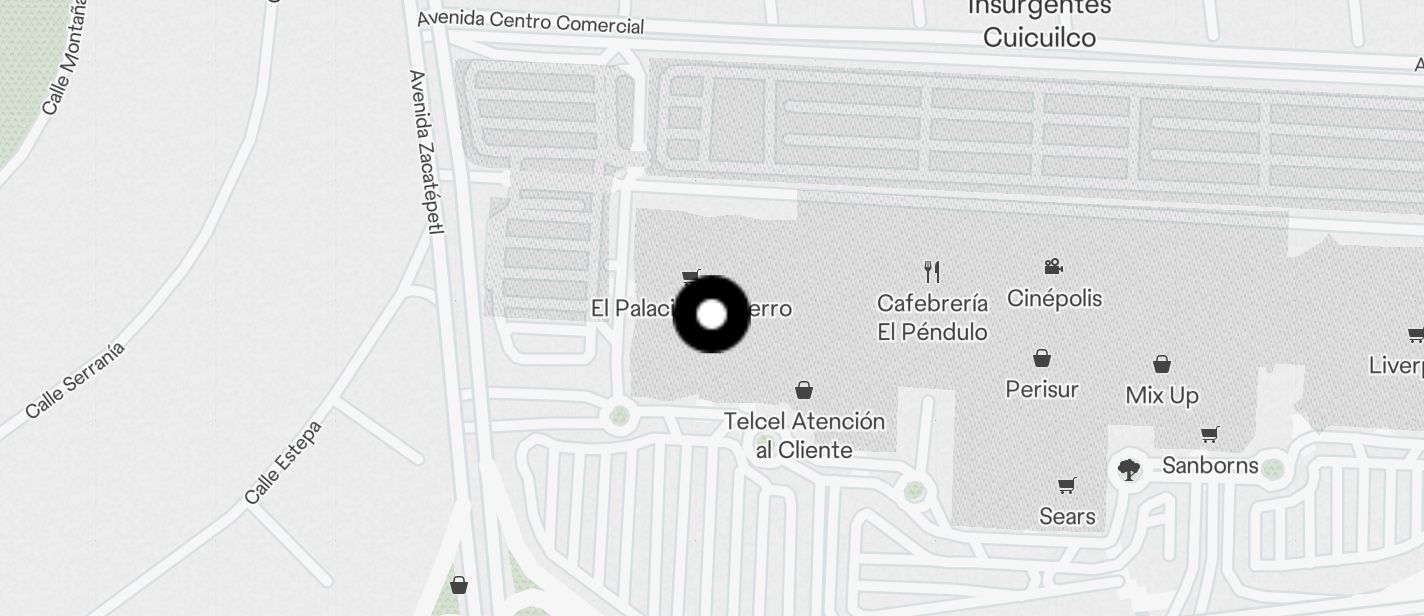Tap the Cinépolis cinema marker
Screen dimensions: 1424x616
point(1053,267)
